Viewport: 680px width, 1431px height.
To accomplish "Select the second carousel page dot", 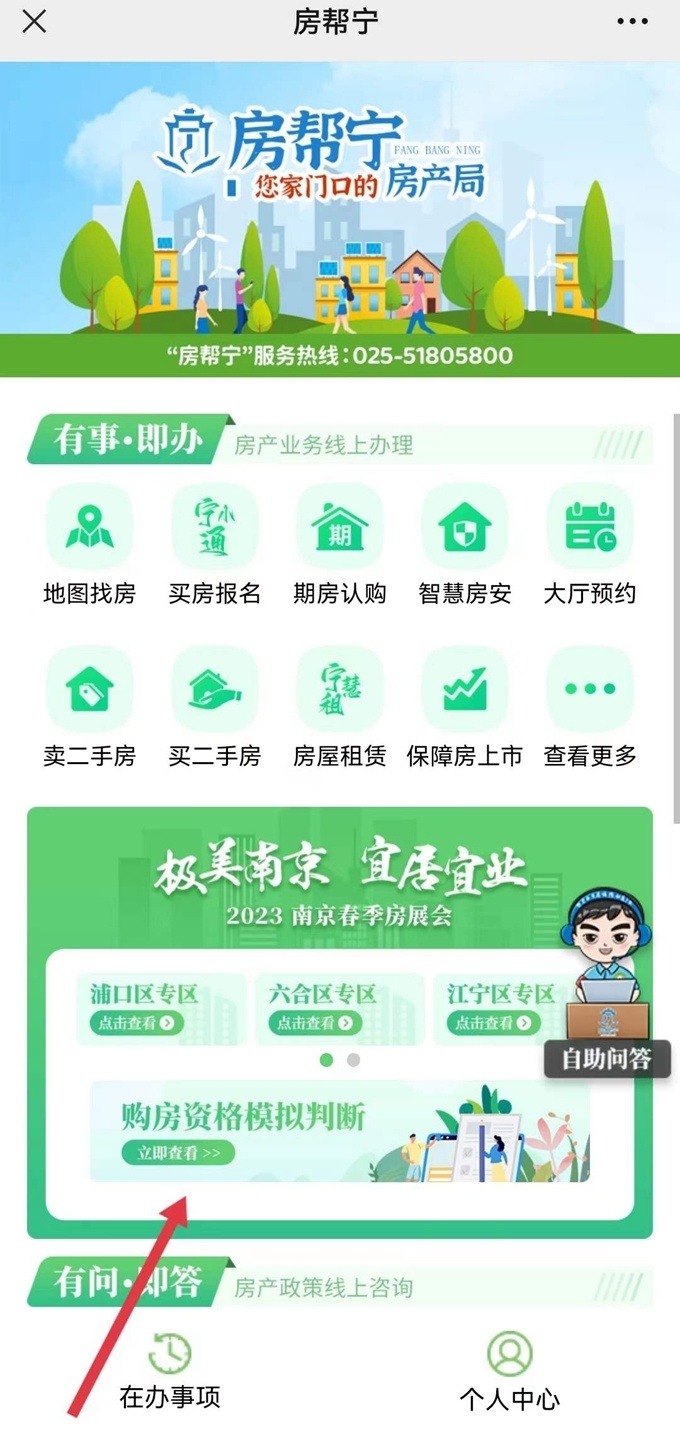I will pos(353,1060).
